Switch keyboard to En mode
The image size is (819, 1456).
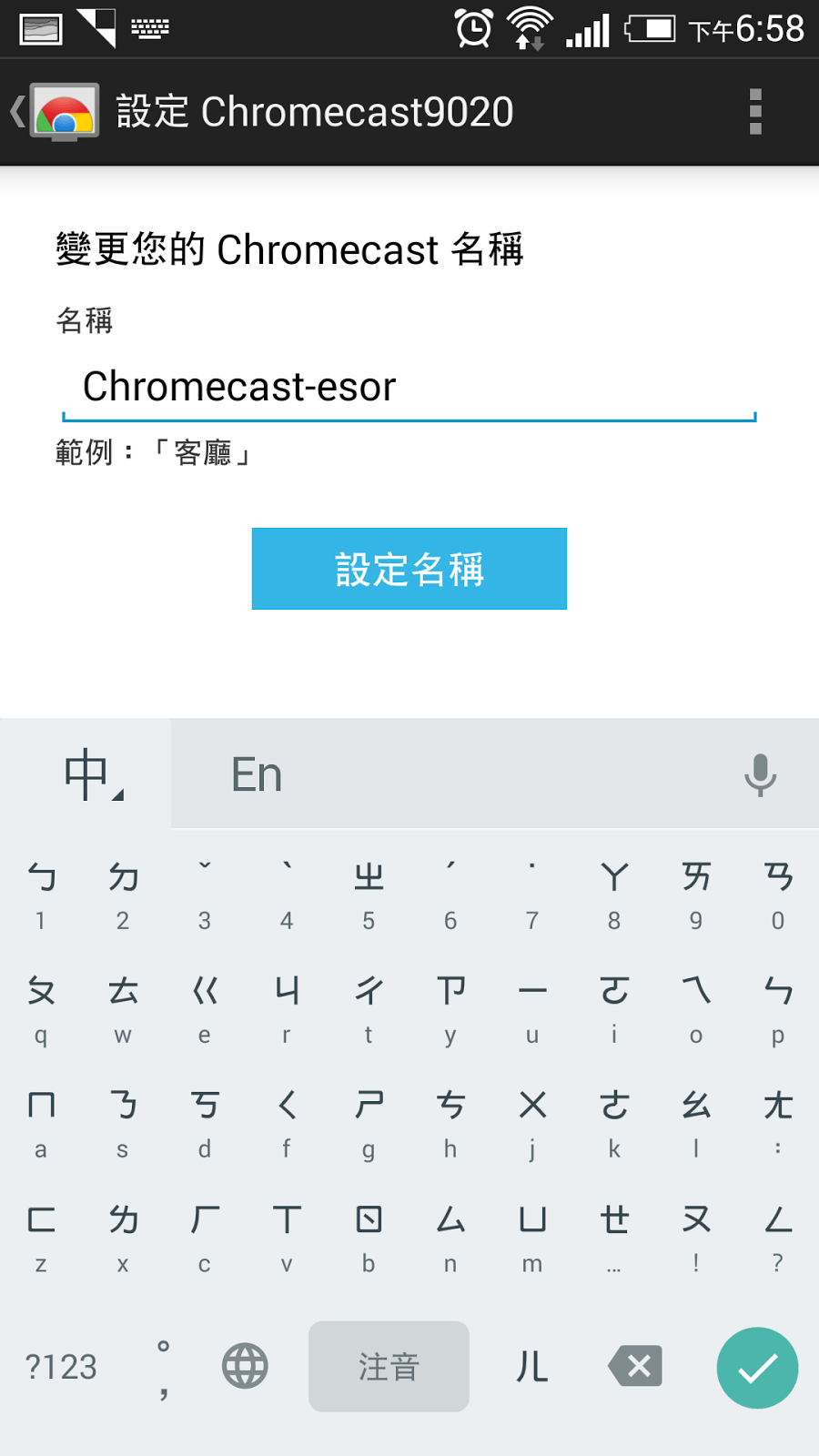point(258,774)
